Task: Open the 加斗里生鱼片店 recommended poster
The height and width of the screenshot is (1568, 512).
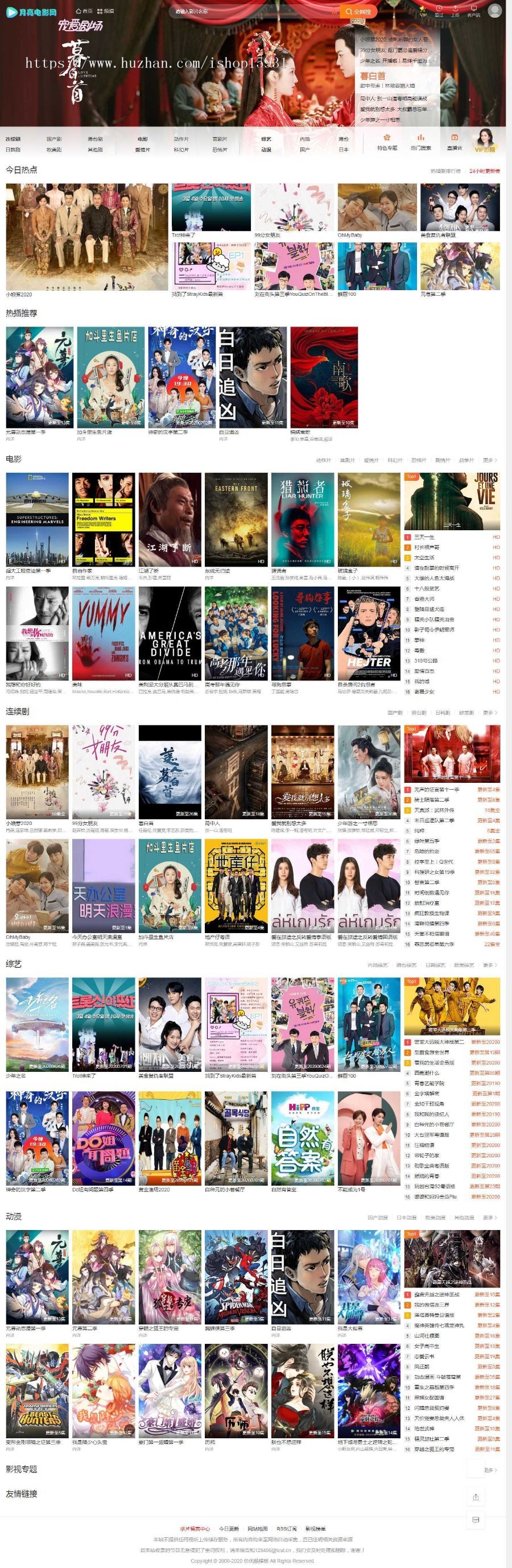Action: pyautogui.click(x=110, y=377)
